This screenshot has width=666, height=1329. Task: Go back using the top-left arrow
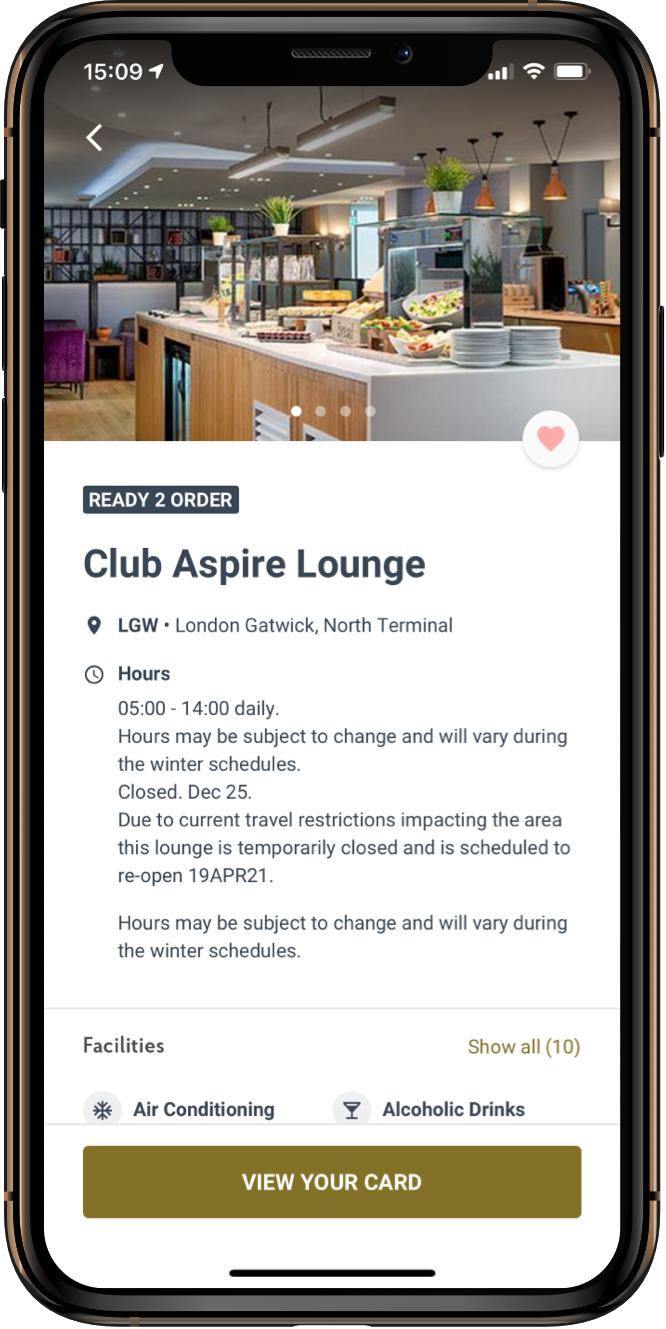pyautogui.click(x=94, y=138)
